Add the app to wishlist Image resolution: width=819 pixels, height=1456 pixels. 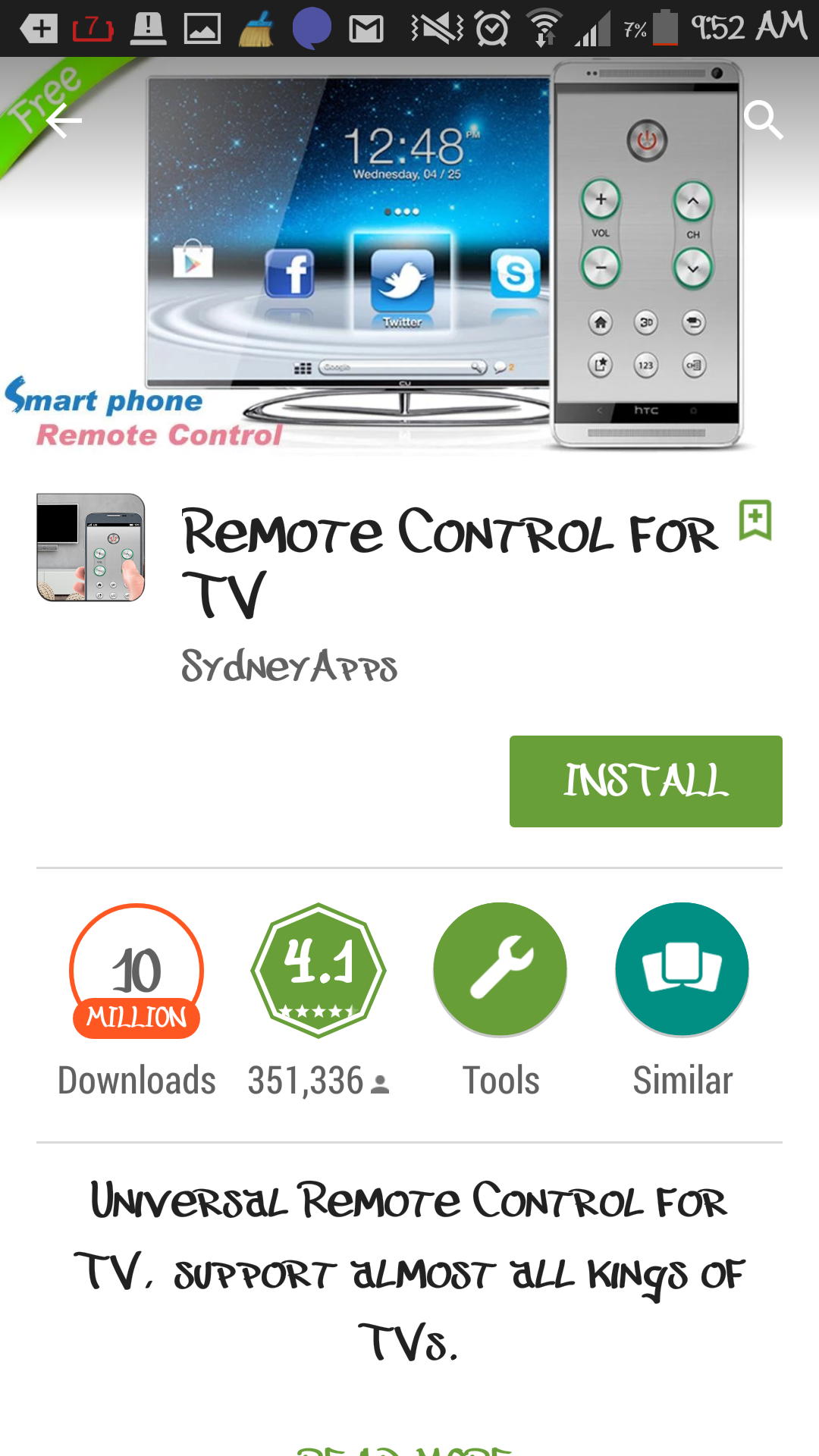[756, 520]
